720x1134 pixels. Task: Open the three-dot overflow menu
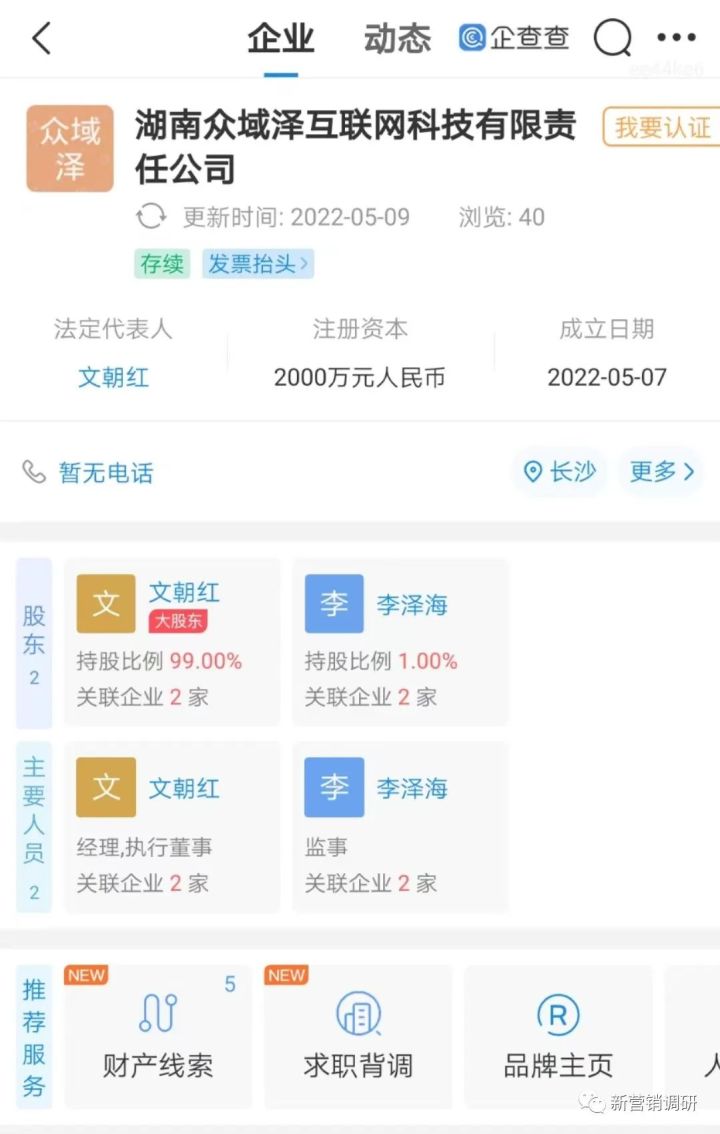click(x=676, y=38)
